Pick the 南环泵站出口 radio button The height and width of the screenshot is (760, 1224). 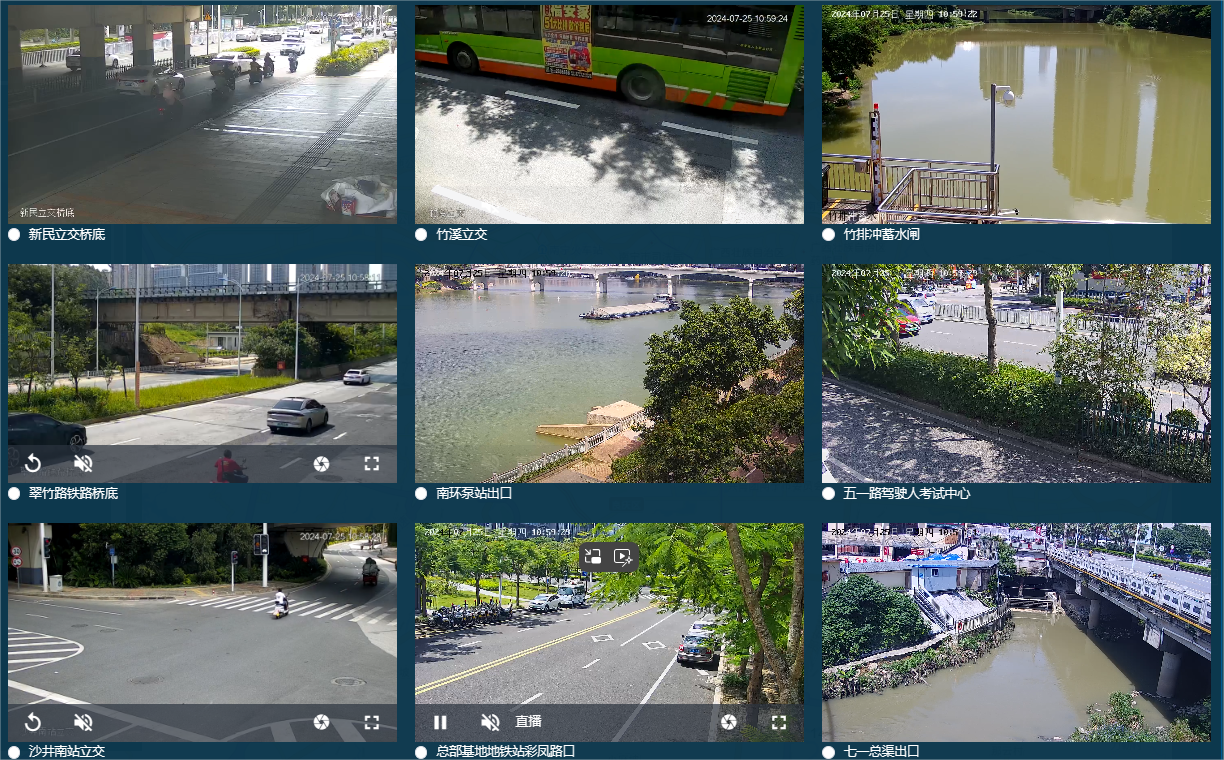[x=422, y=494]
